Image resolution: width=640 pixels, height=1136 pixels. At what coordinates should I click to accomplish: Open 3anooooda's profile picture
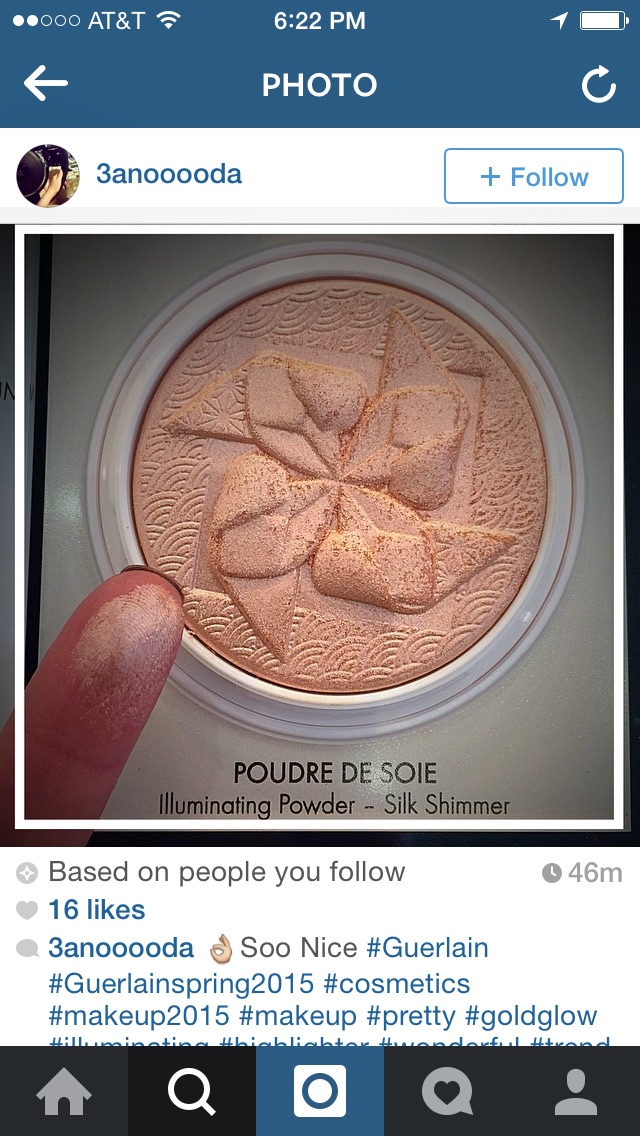tap(47, 175)
